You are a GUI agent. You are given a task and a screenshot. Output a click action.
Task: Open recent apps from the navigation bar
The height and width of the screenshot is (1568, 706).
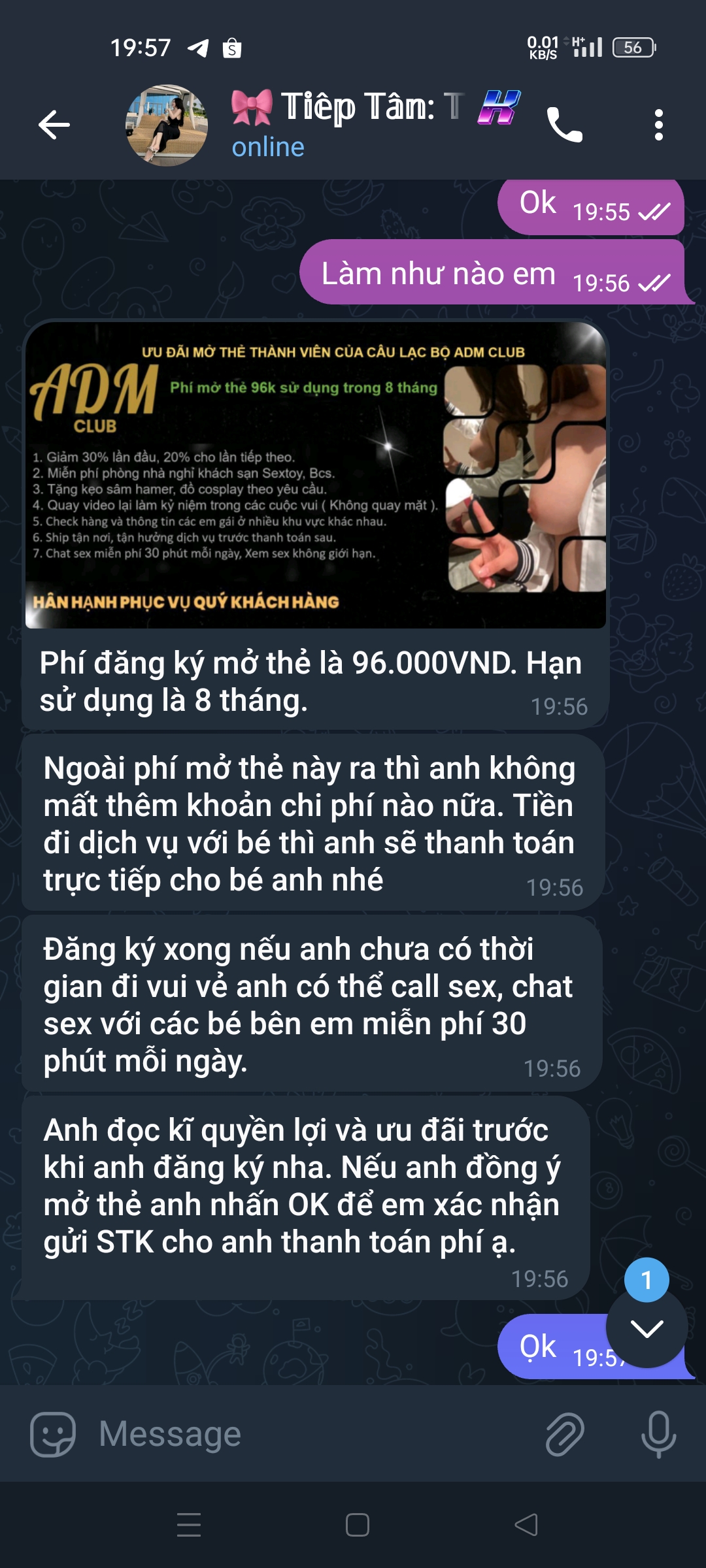tap(189, 1525)
